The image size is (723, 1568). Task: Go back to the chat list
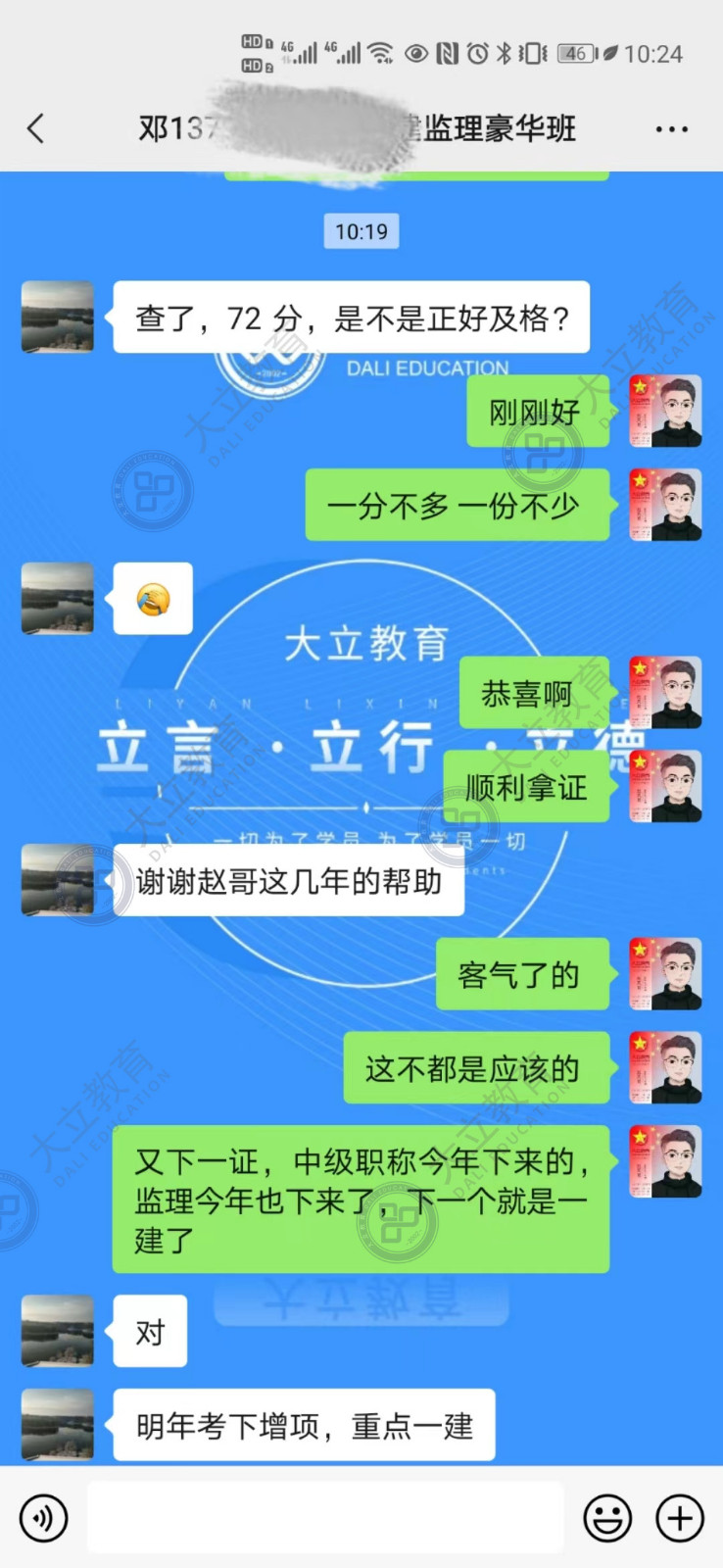36,128
